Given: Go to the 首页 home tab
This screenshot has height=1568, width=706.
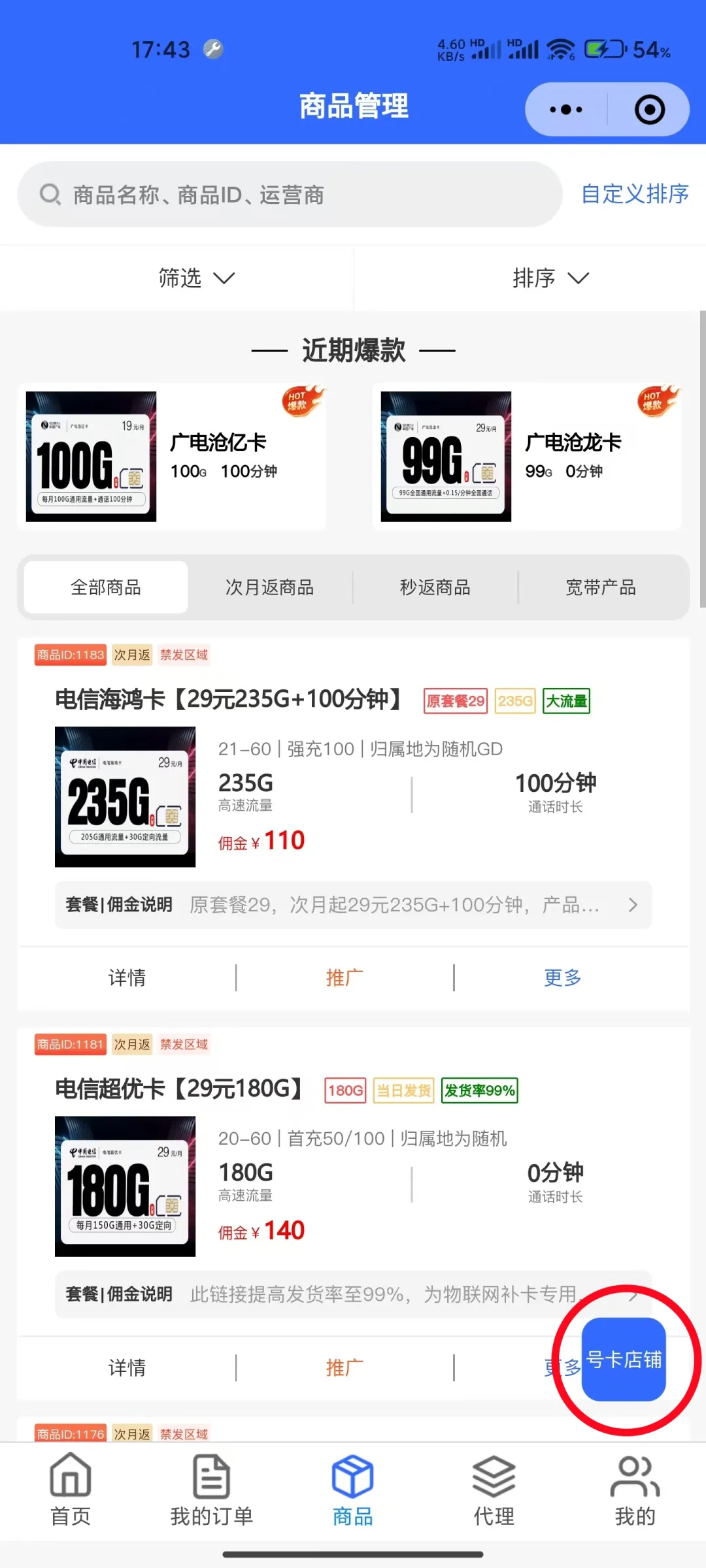Looking at the screenshot, I should pyautogui.click(x=71, y=1490).
